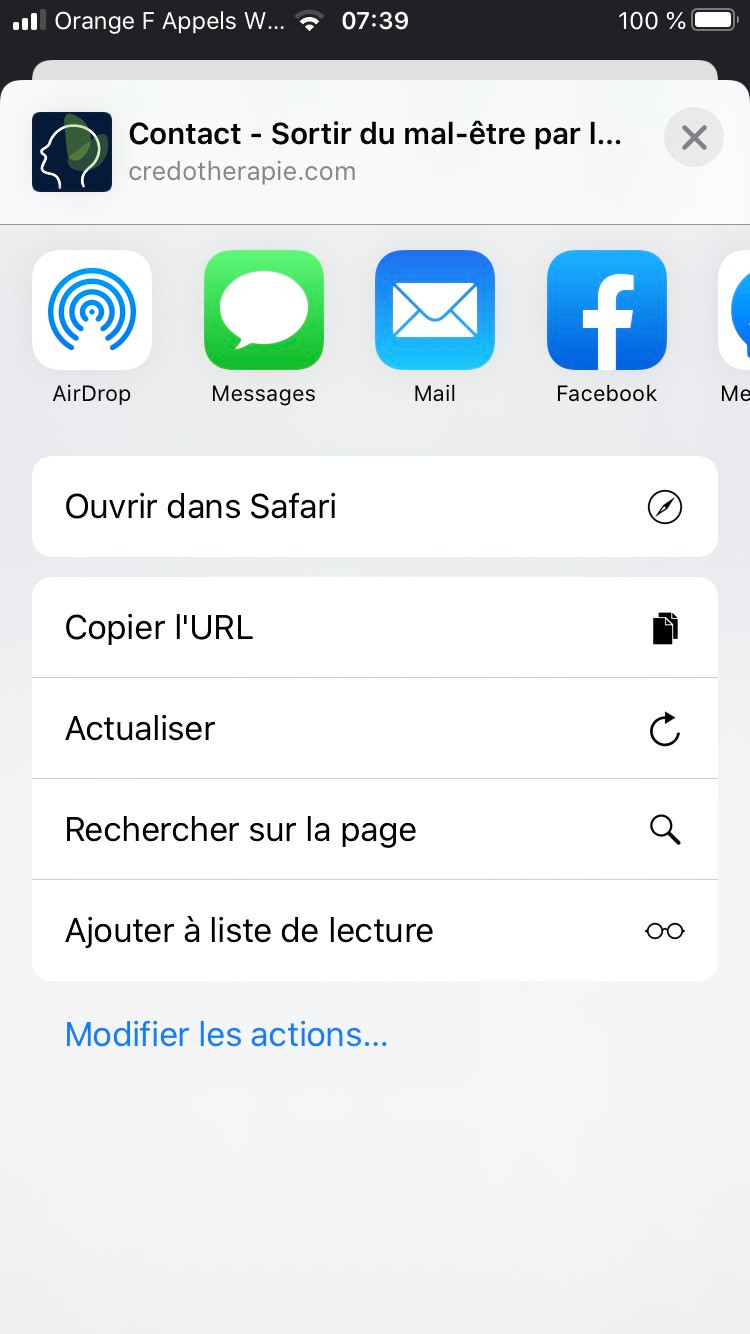The image size is (750, 1334).
Task: Close the share sheet
Action: point(693,138)
